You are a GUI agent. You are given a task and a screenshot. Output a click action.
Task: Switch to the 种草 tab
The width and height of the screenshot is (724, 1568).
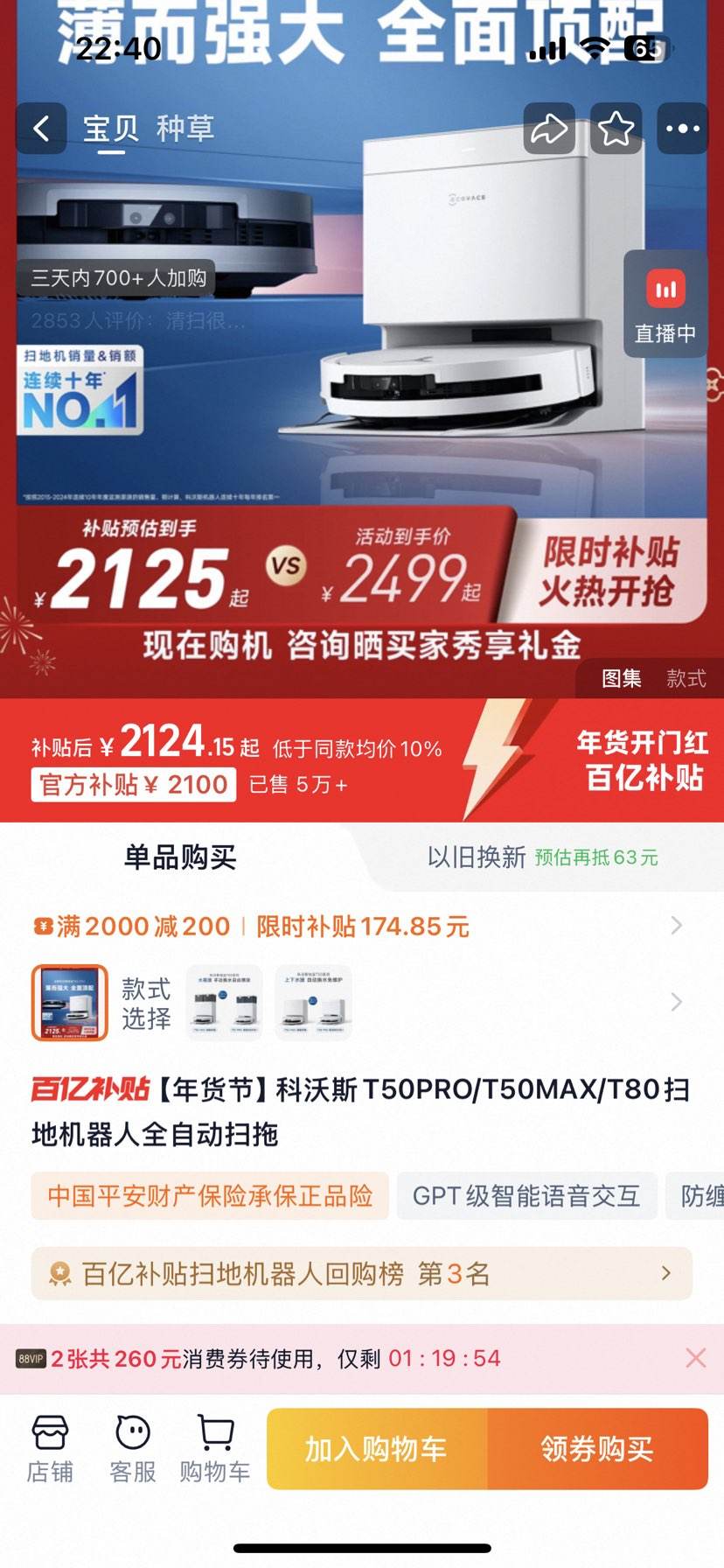click(184, 129)
